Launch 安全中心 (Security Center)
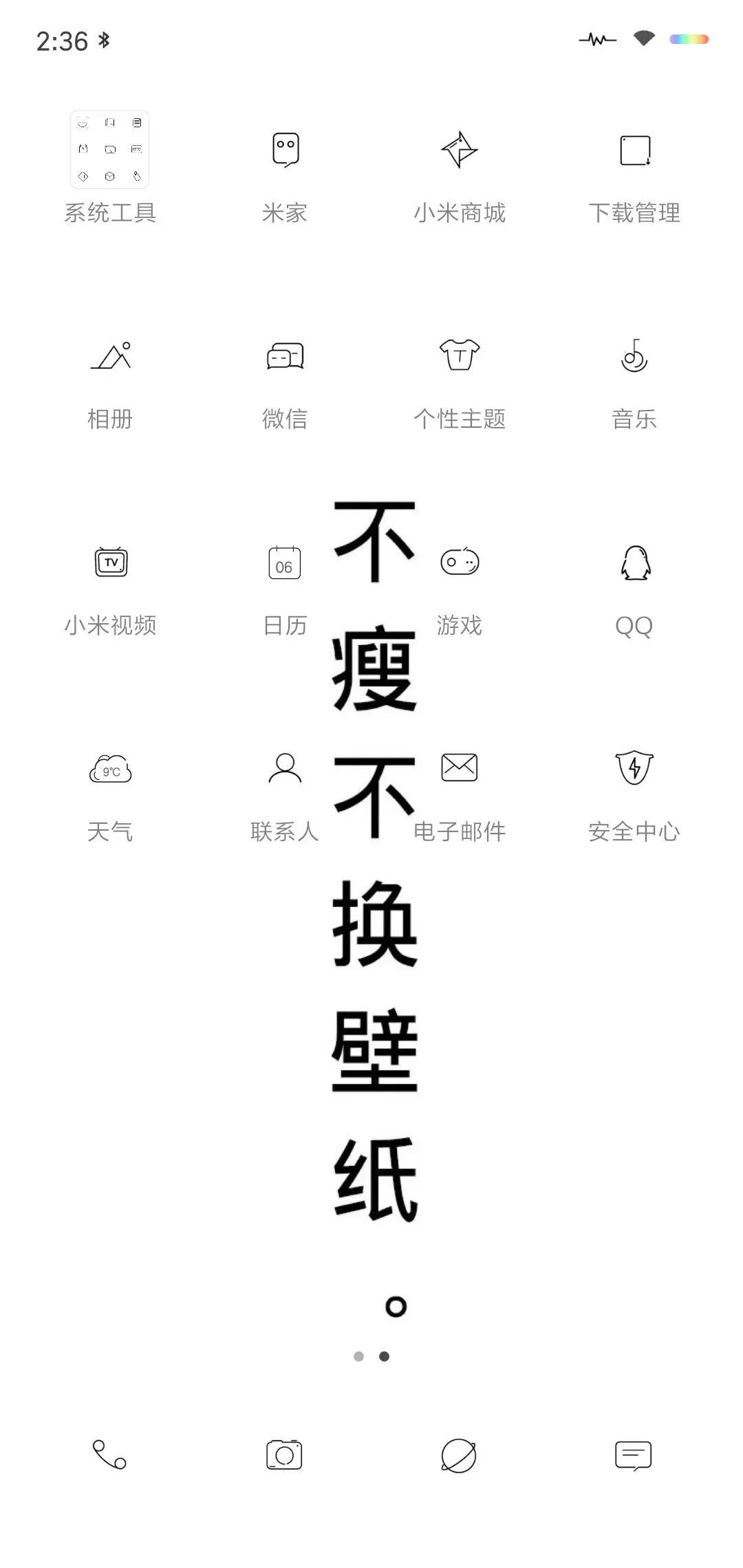This screenshot has height=1568, width=743. [634, 768]
